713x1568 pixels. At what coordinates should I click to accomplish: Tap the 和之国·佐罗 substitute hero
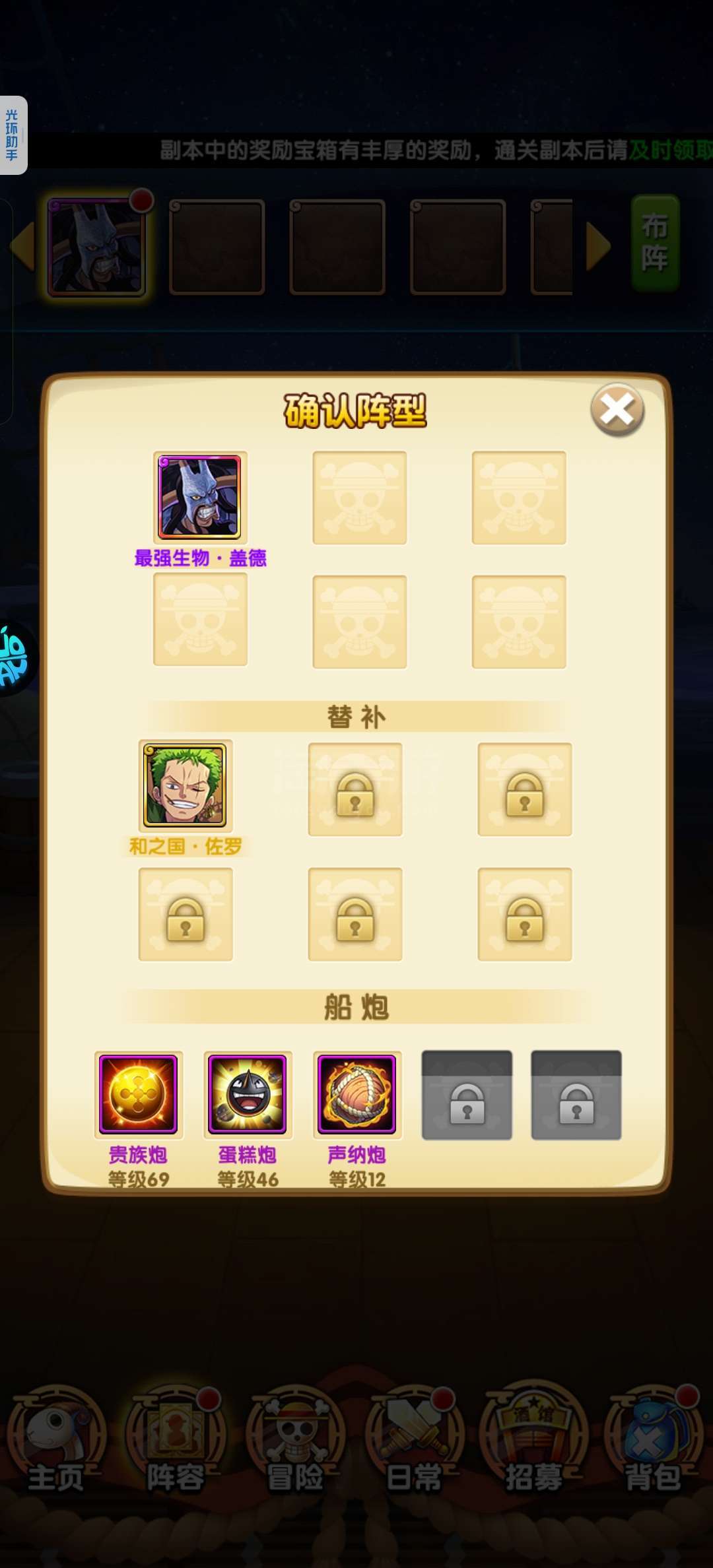click(186, 785)
